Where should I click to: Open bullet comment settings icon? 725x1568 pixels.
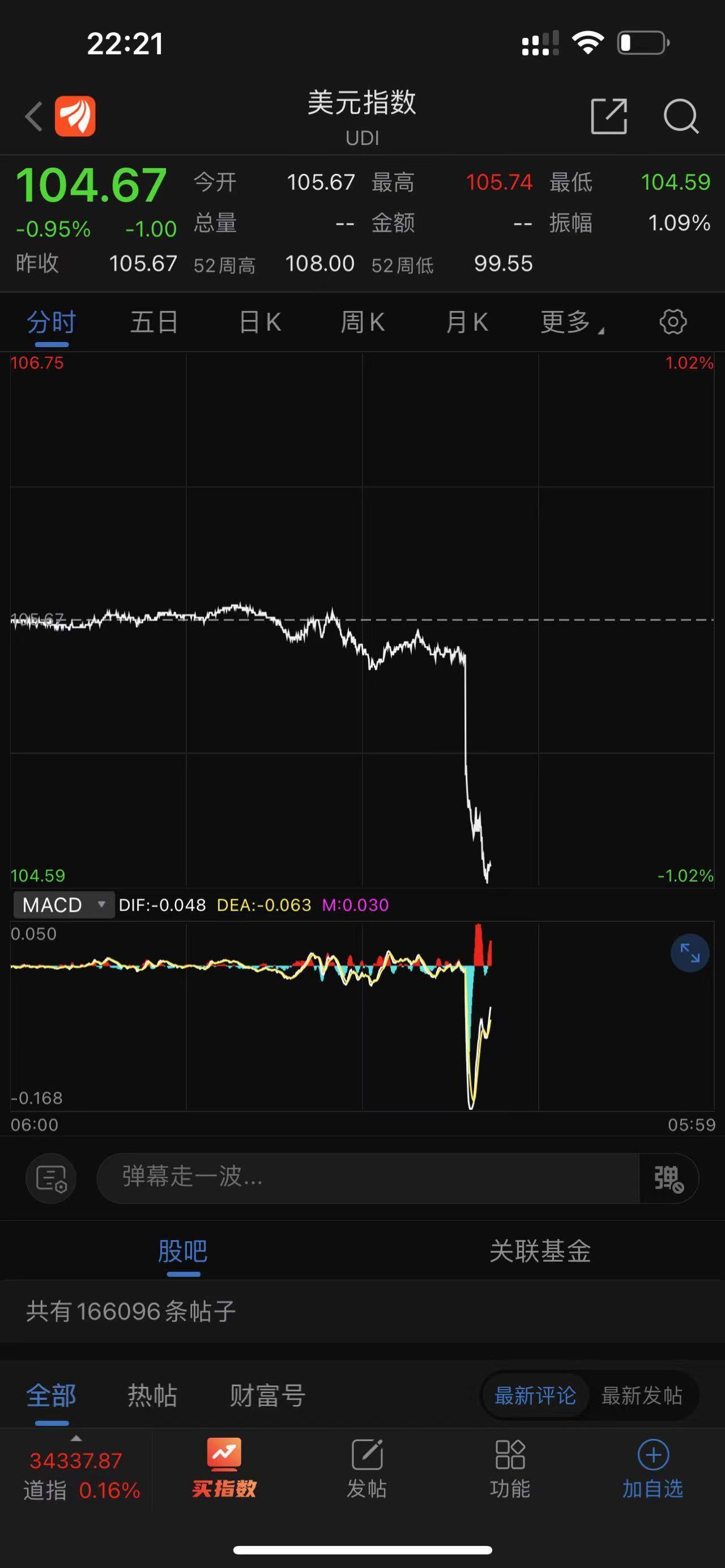tap(51, 1178)
